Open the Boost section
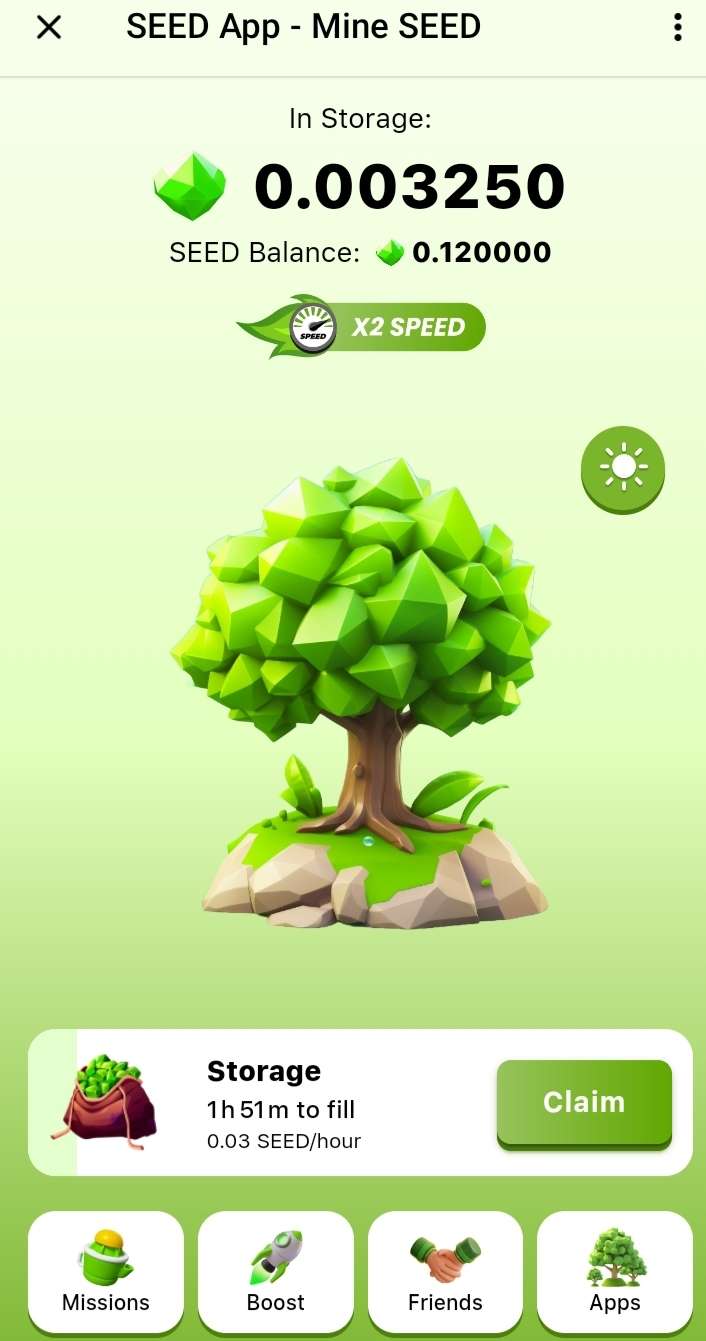 click(x=276, y=1271)
